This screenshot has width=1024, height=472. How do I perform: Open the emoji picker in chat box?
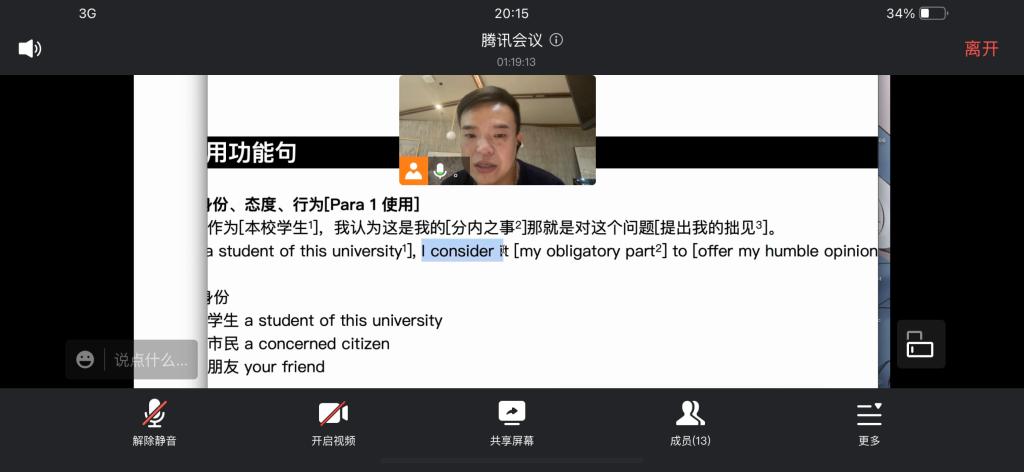pyautogui.click(x=86, y=360)
